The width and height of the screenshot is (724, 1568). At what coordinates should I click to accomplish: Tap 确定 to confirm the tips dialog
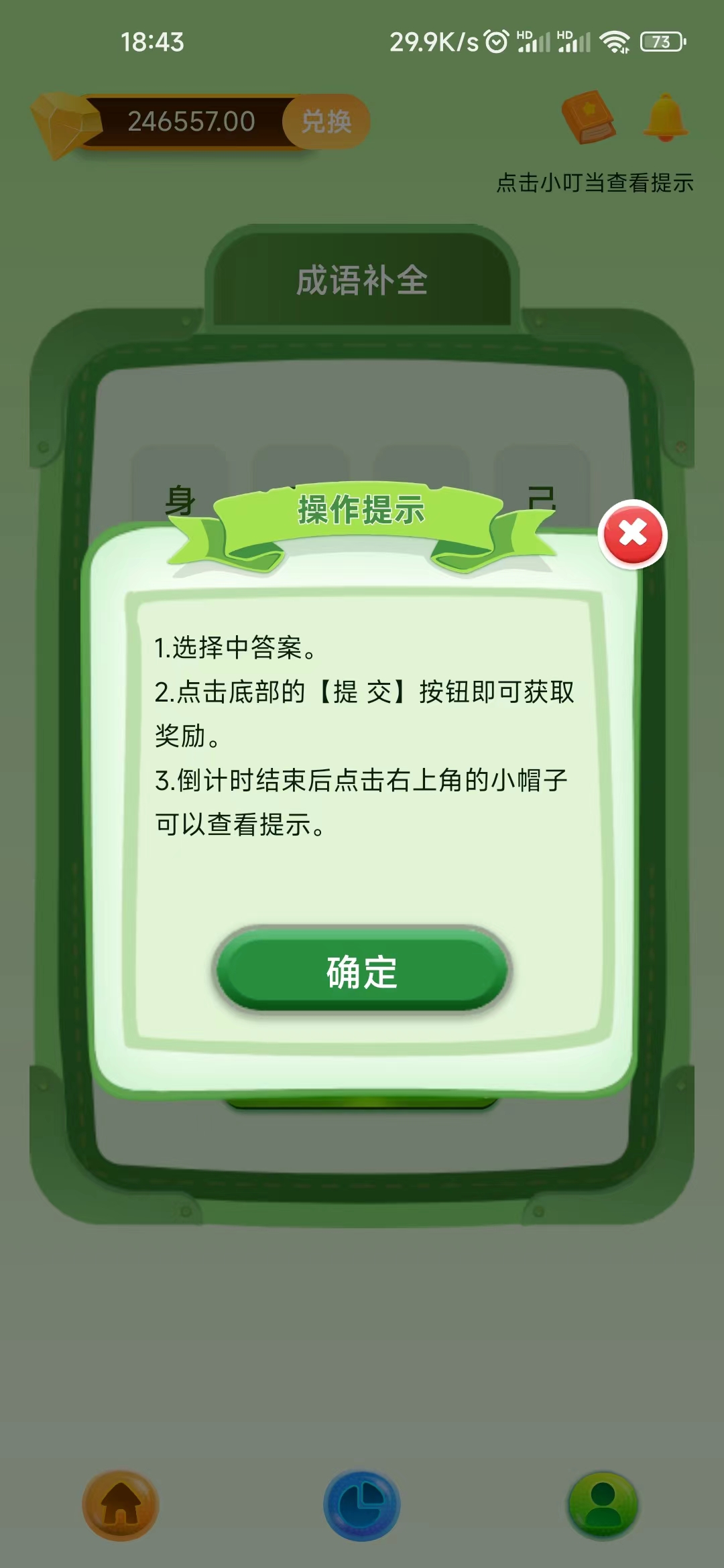[x=362, y=971]
